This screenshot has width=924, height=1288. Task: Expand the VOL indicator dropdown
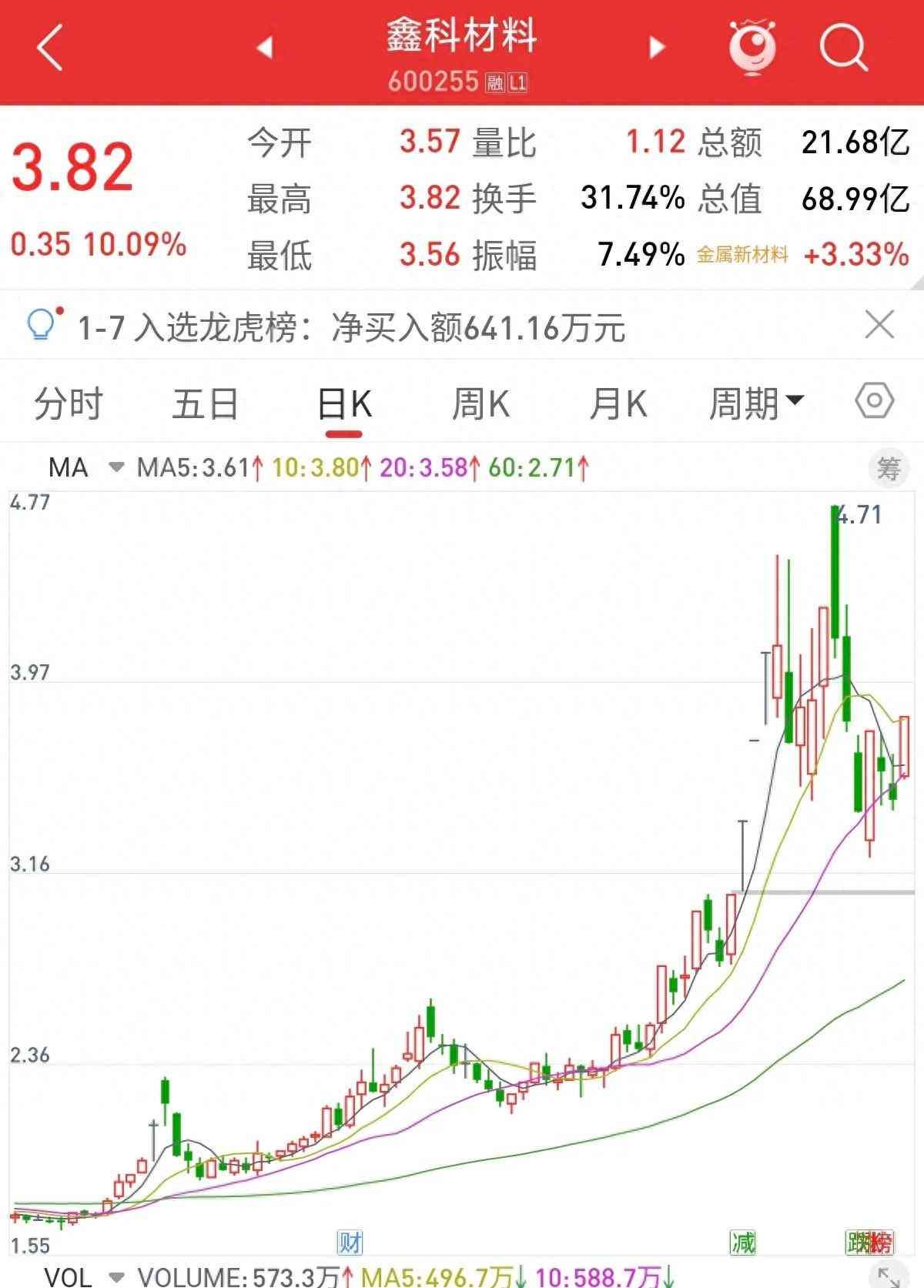[x=116, y=1276]
